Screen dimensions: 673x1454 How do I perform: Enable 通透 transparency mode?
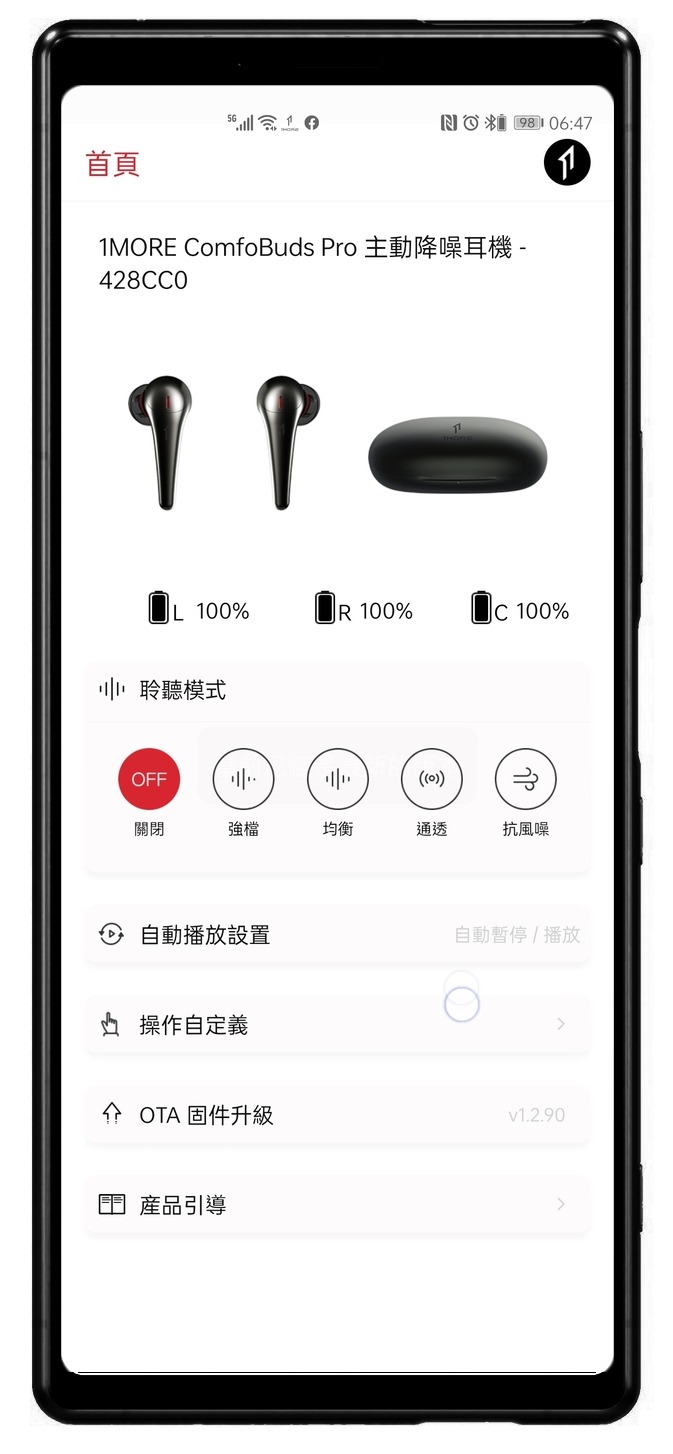[432, 779]
